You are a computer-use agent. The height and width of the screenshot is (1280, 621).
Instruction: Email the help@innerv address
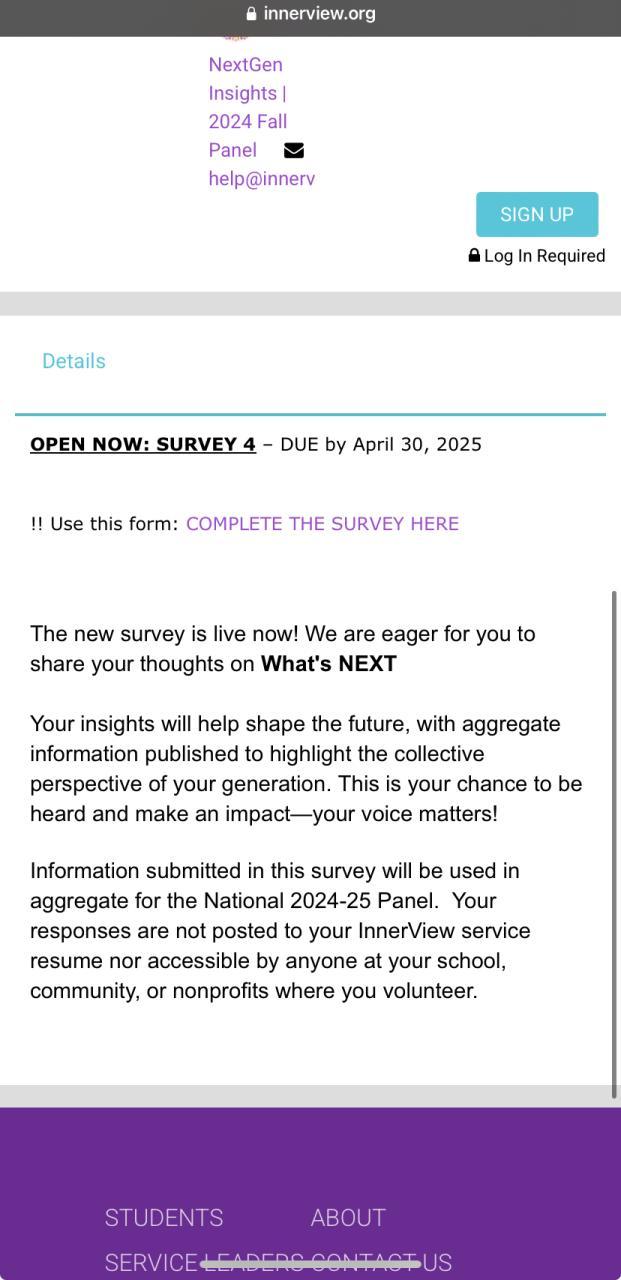point(261,179)
